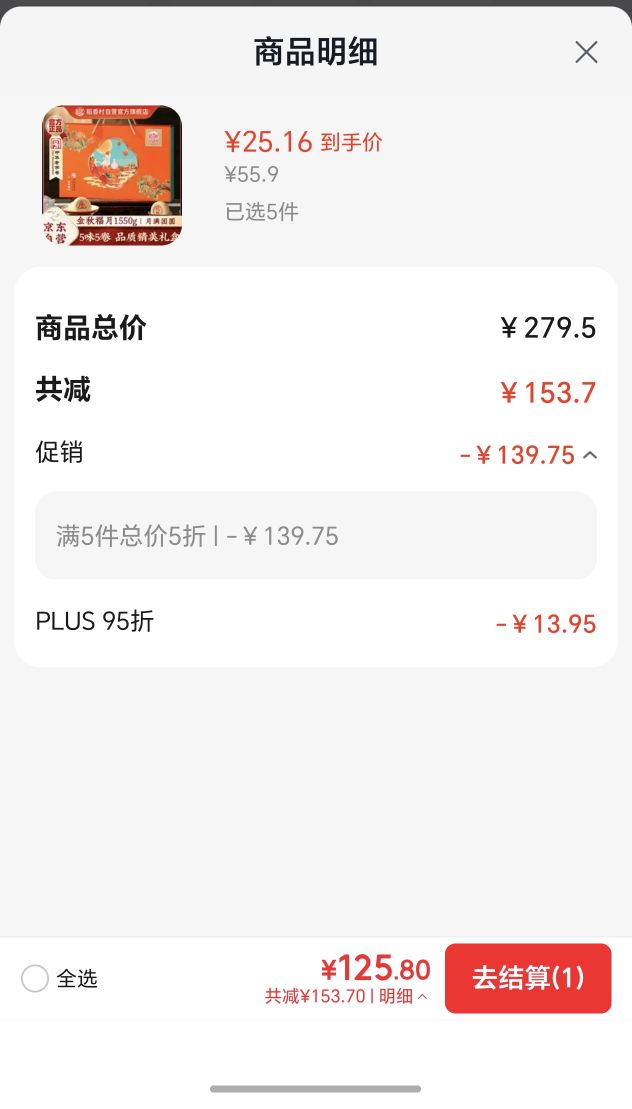The width and height of the screenshot is (632, 1109).
Task: Select the 全选 checkbox
Action: (35, 979)
